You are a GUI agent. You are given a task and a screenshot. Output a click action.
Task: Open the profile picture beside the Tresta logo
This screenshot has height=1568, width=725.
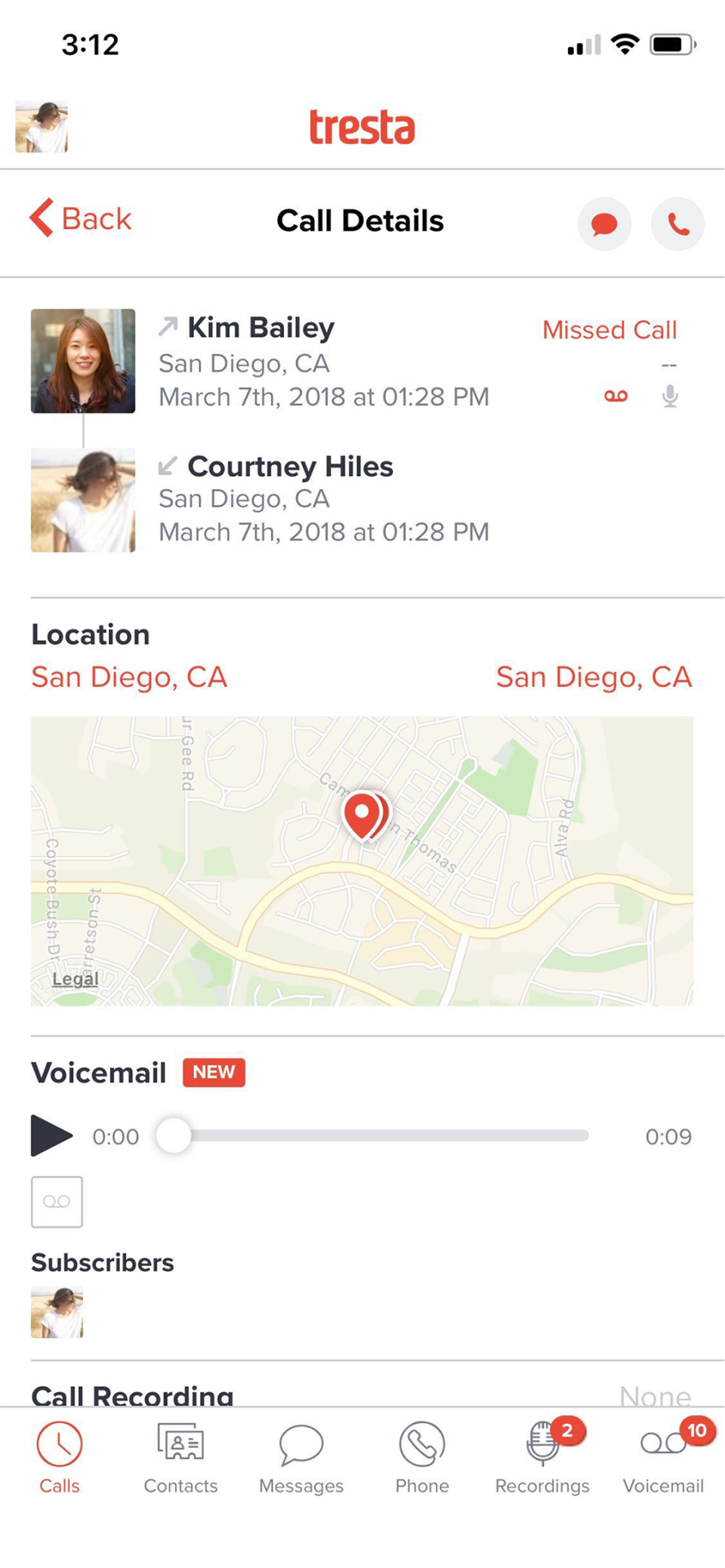(42, 127)
